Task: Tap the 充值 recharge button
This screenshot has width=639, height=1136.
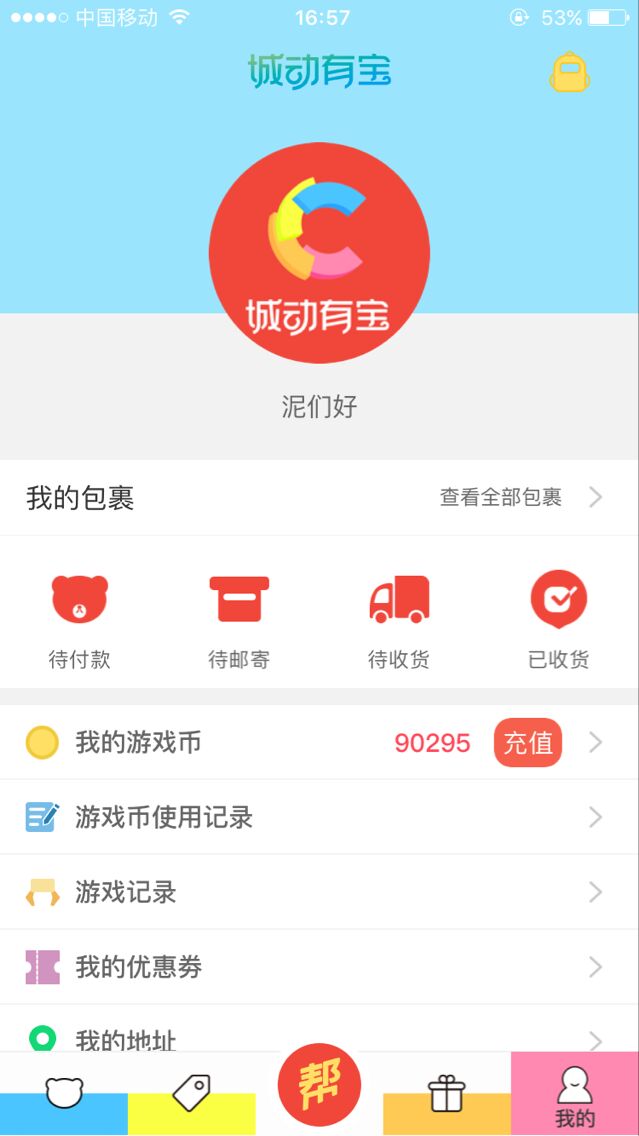Action: click(x=528, y=743)
